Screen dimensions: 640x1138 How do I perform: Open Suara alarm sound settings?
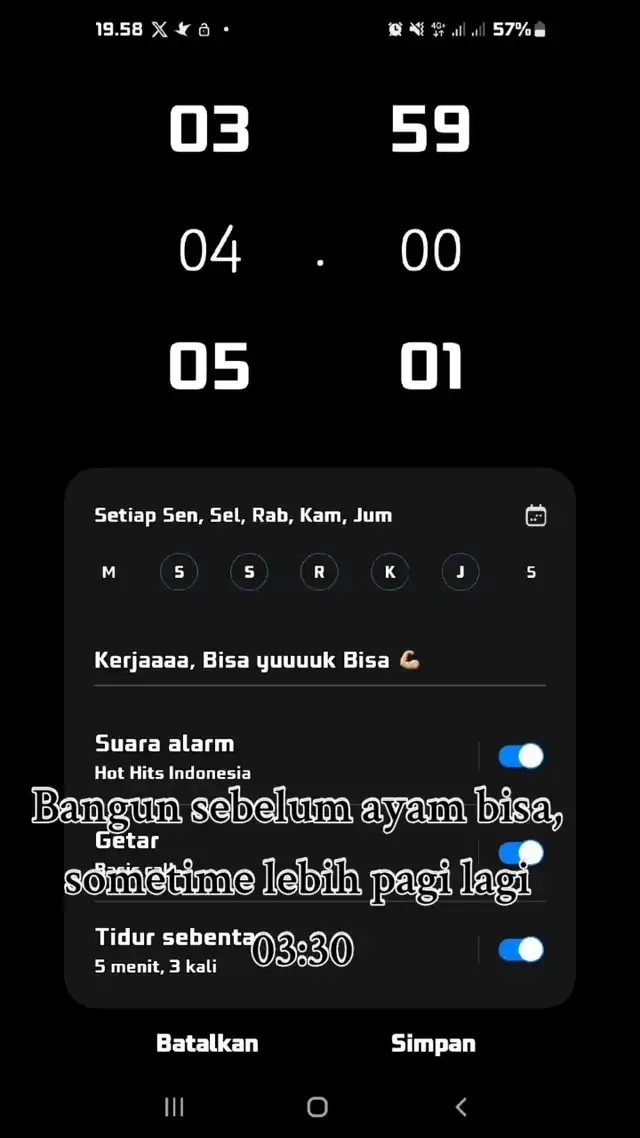[x=284, y=756]
